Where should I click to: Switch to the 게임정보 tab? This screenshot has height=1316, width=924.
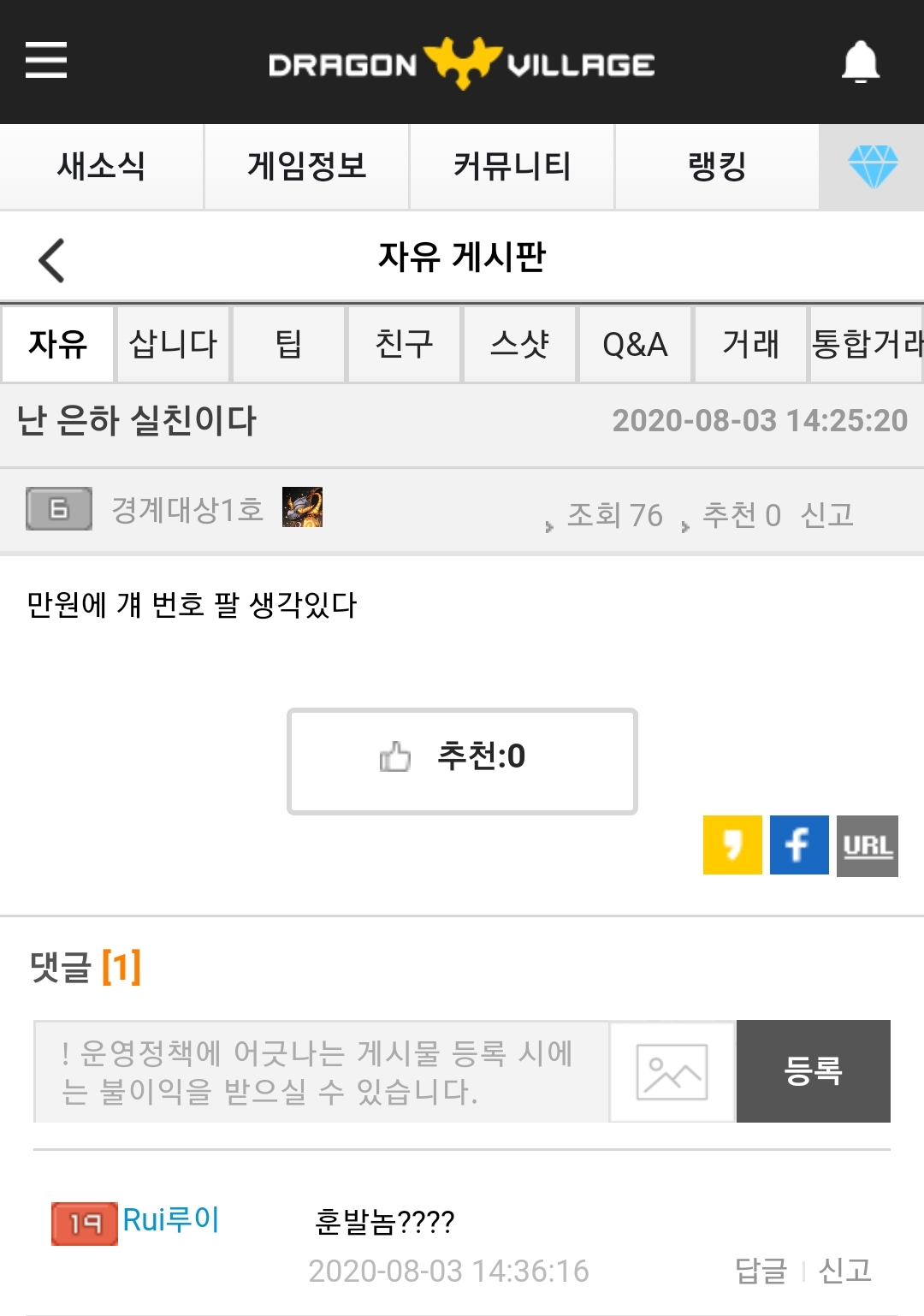coord(306,166)
